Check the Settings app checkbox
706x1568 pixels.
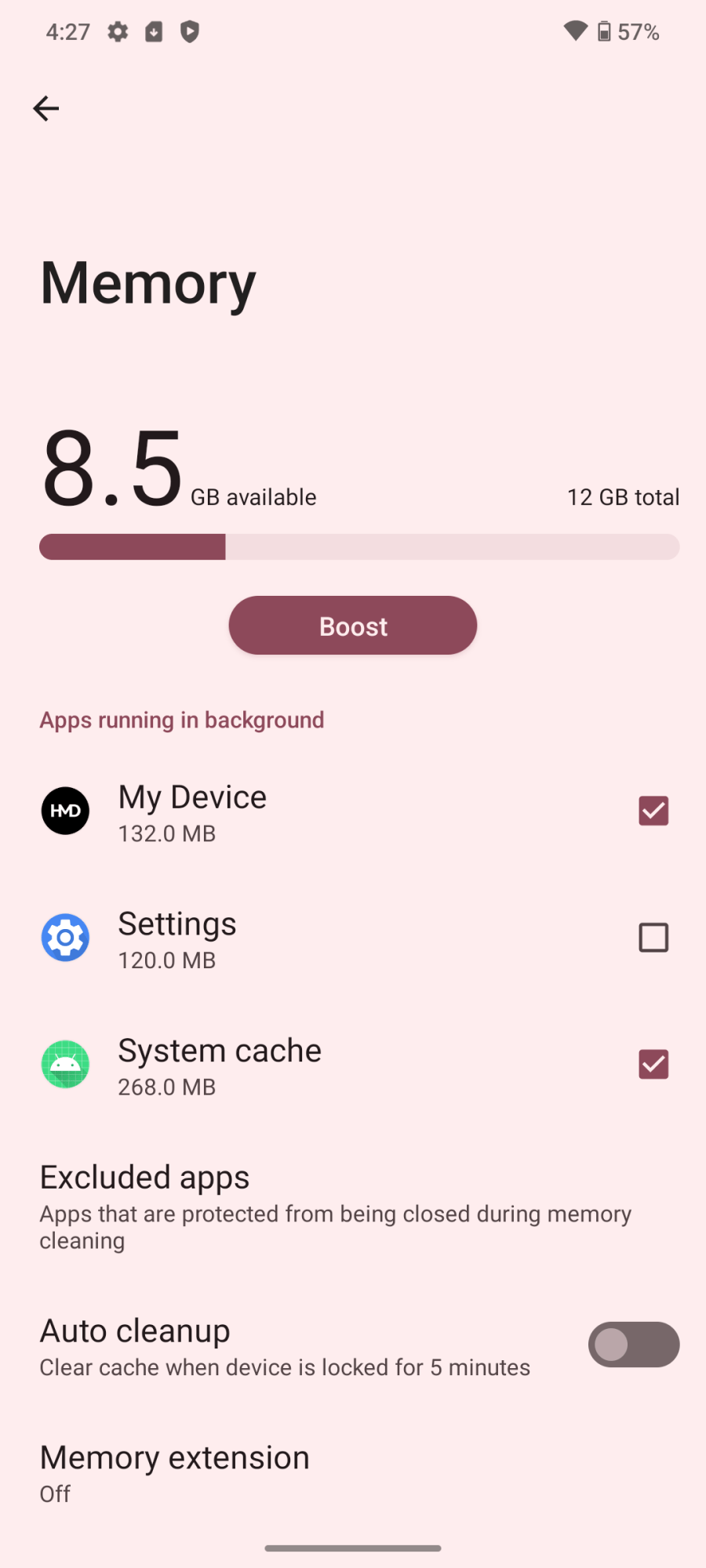point(653,938)
